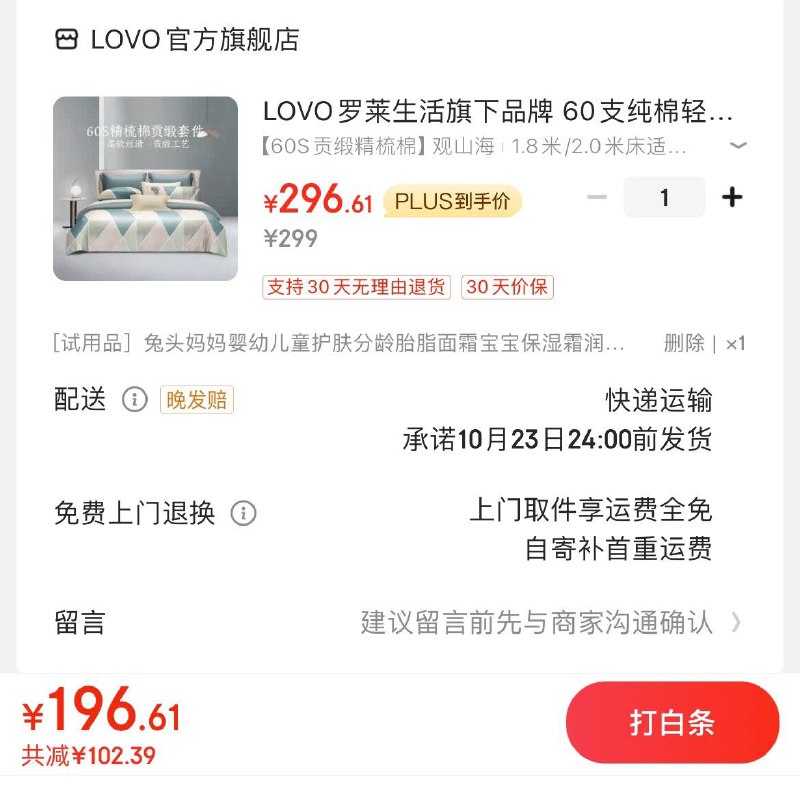Screen dimensions: 800x795
Task: Show delivery info icon next to 配送
Action: 134,400
